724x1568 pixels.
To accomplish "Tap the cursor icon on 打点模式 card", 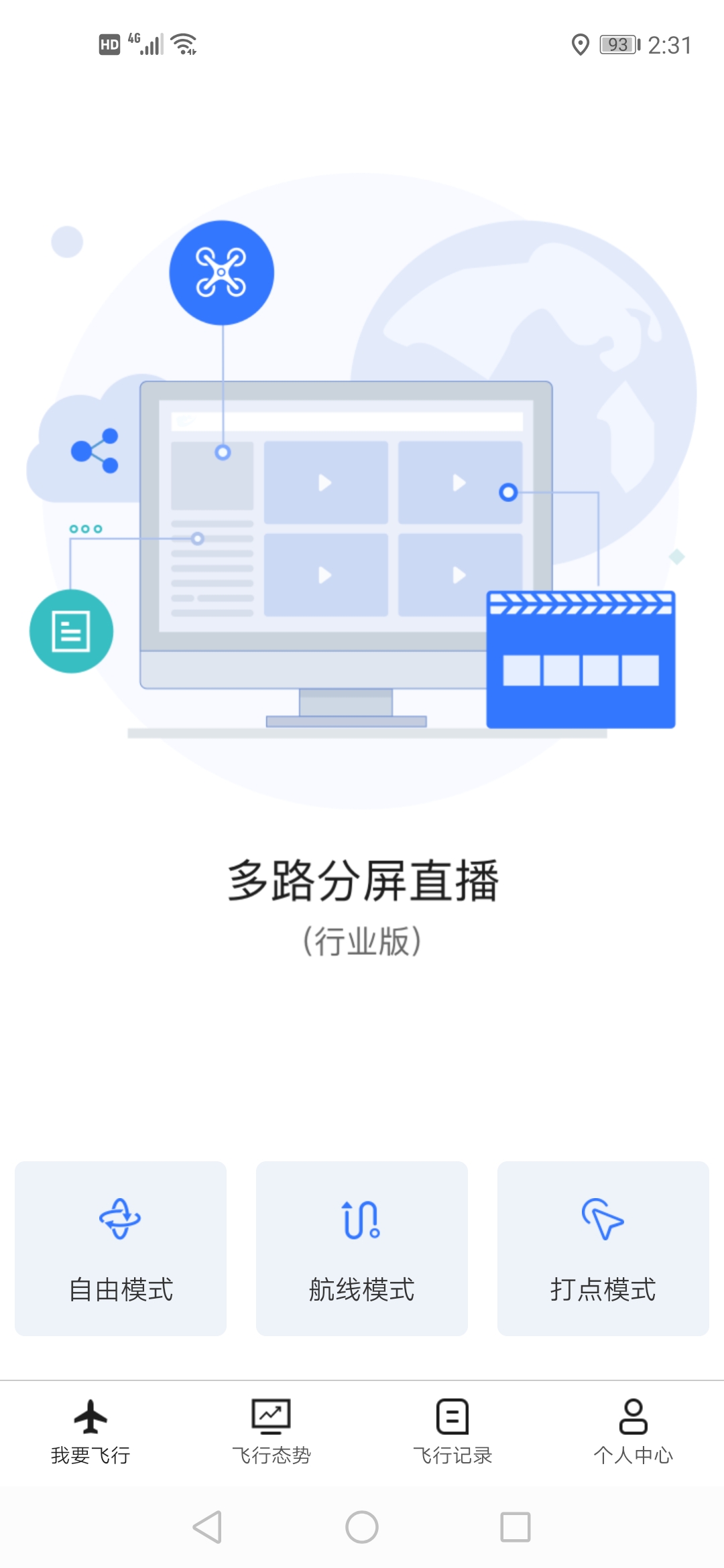I will (x=602, y=1218).
